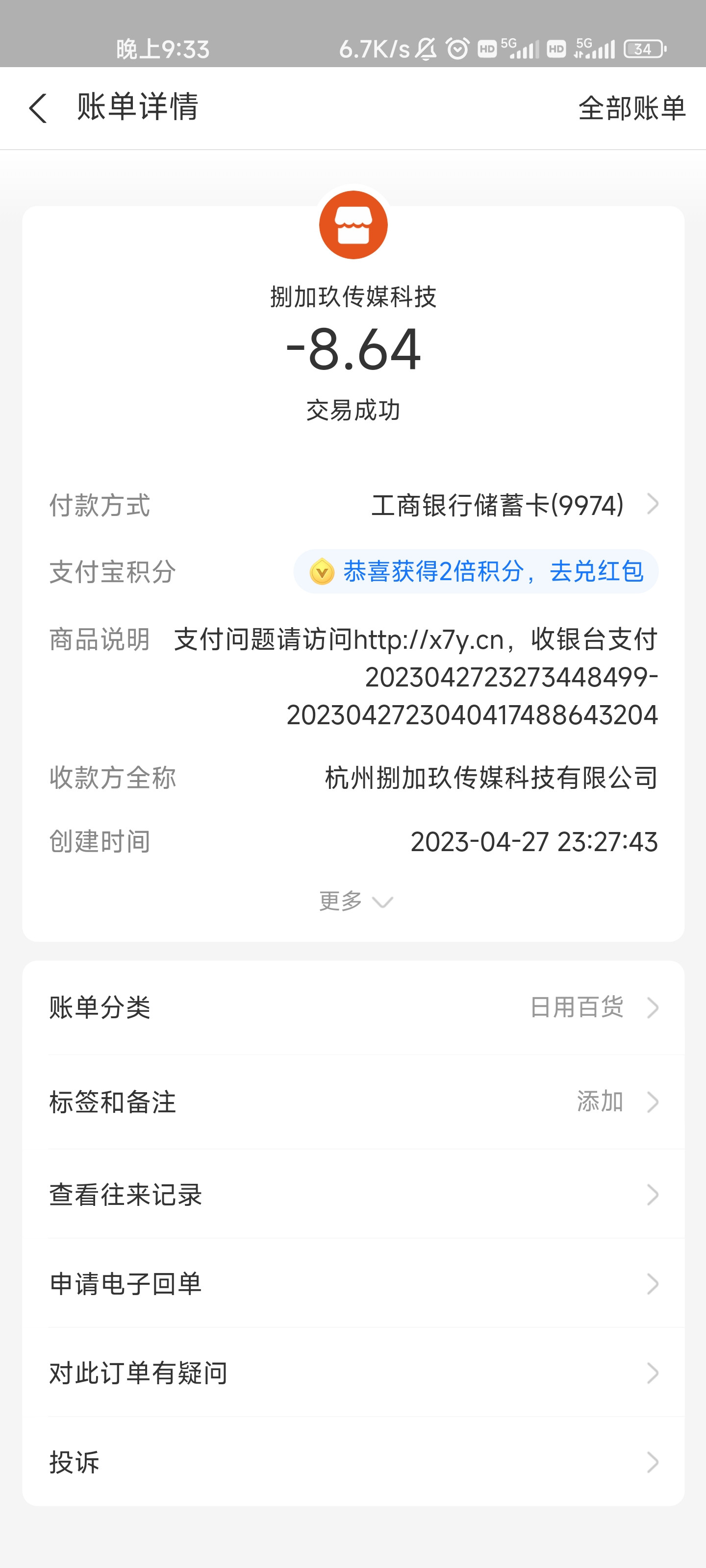Image resolution: width=706 pixels, height=1568 pixels.
Task: Open 全部账单 in the top bar
Action: (631, 108)
